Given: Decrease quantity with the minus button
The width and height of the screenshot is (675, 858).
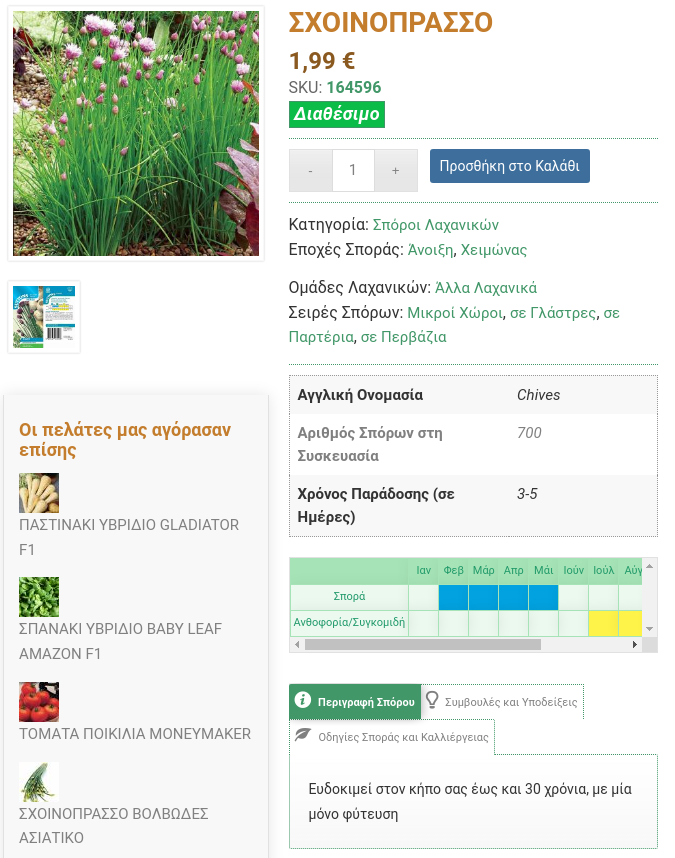Looking at the screenshot, I should 310,171.
